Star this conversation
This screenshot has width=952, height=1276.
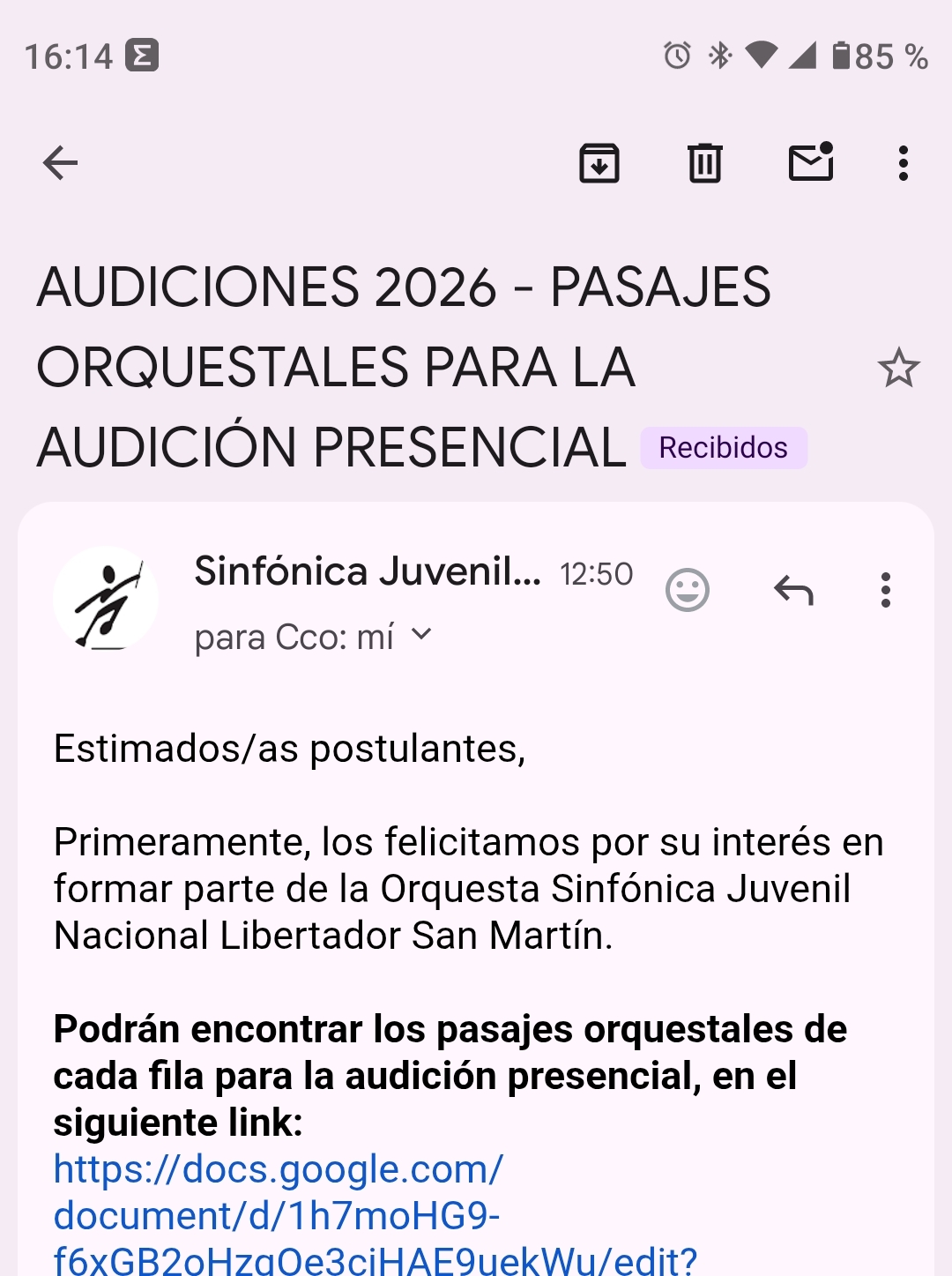pyautogui.click(x=898, y=368)
